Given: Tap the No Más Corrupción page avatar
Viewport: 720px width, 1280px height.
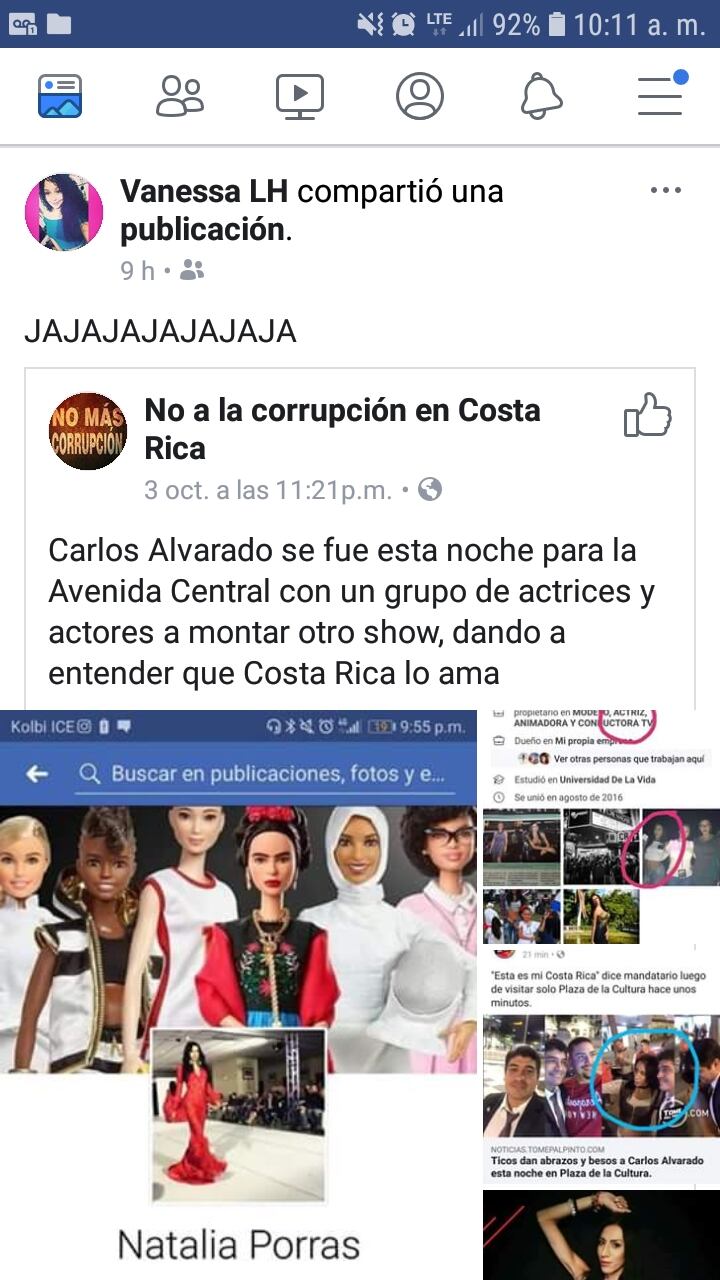Looking at the screenshot, I should coord(88,431).
